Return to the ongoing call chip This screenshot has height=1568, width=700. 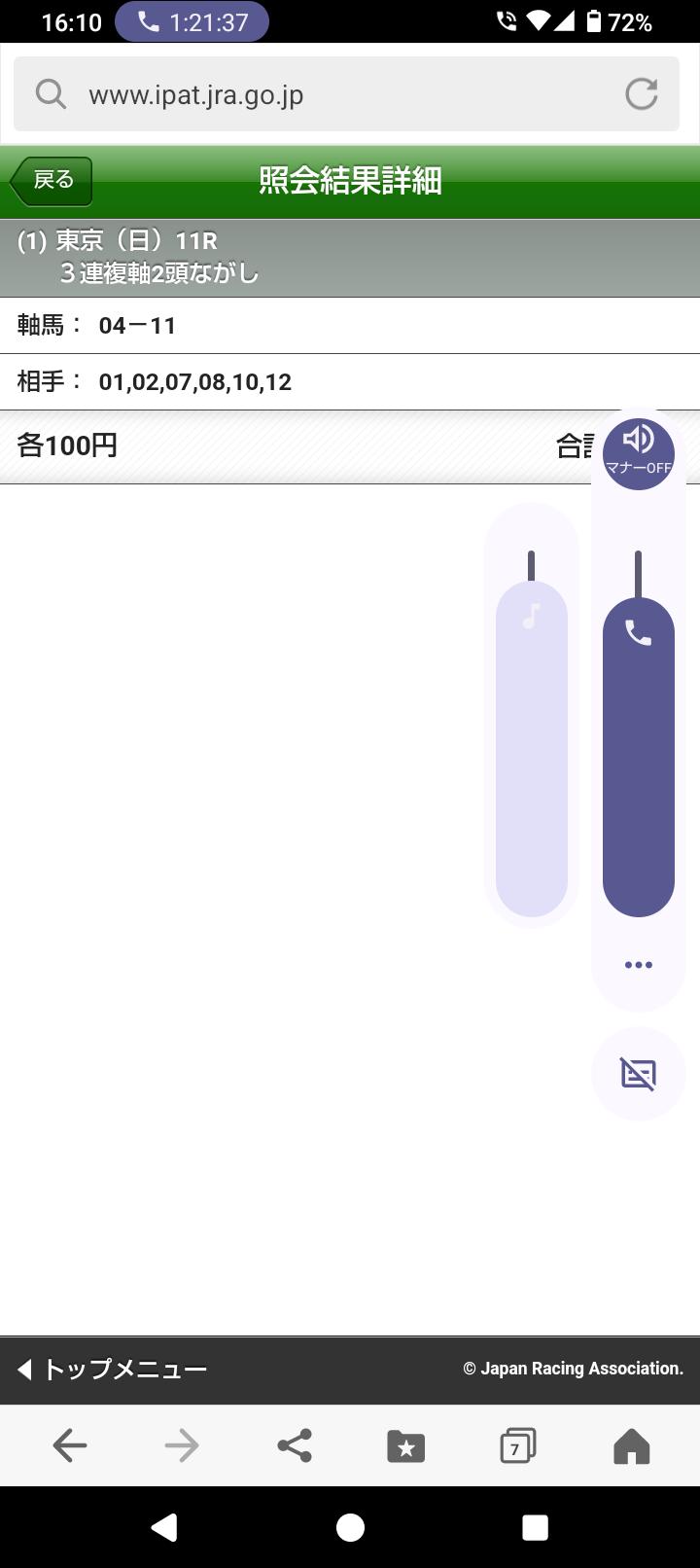pyautogui.click(x=192, y=22)
